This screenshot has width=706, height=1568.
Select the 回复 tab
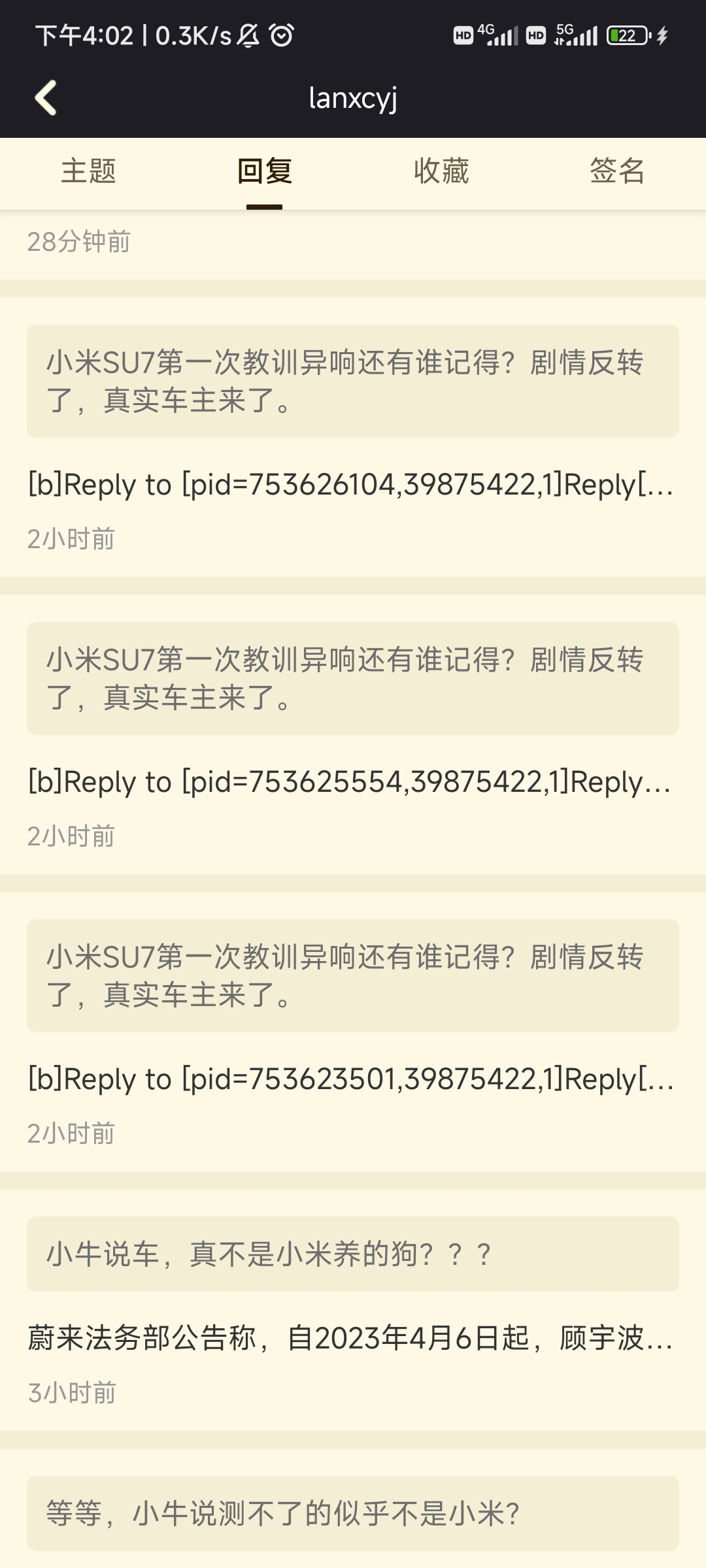264,171
